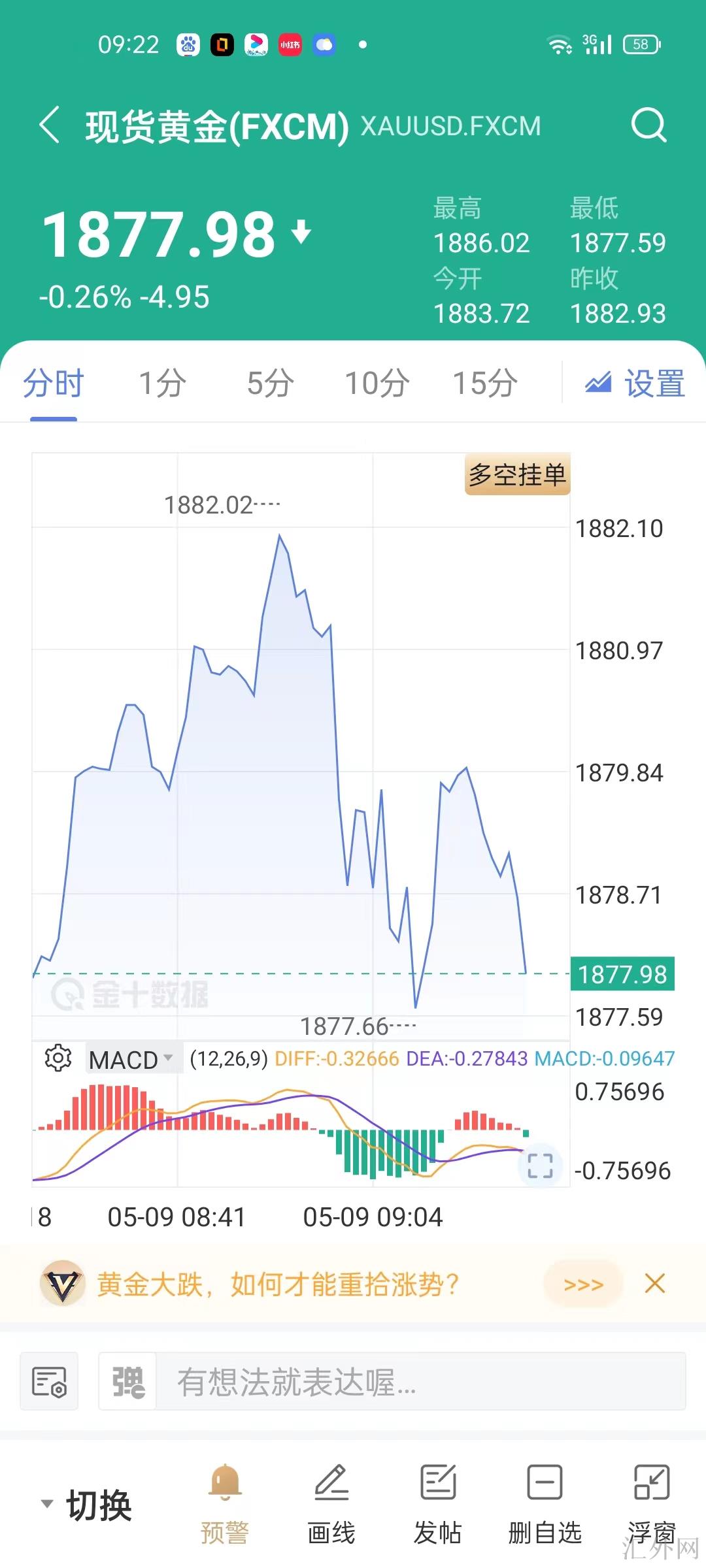This screenshot has width=706, height=1568.
Task: Open indicator settings gear icon
Action: pyautogui.click(x=58, y=1058)
